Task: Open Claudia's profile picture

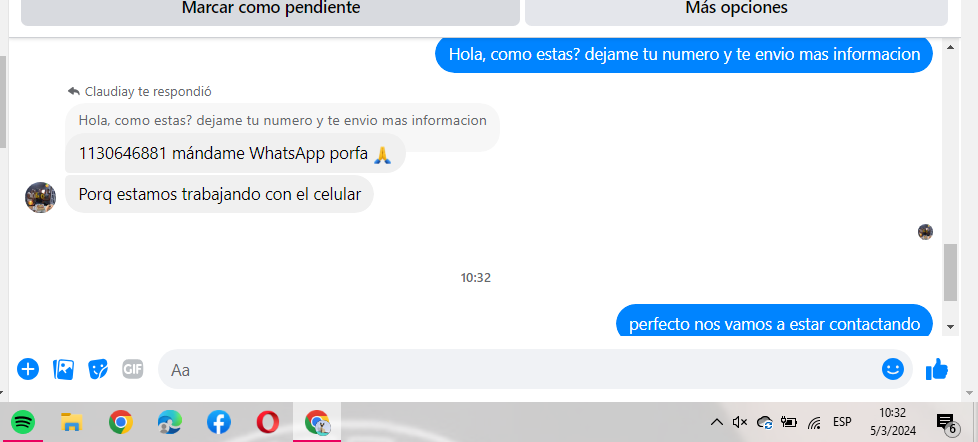Action: tap(39, 197)
